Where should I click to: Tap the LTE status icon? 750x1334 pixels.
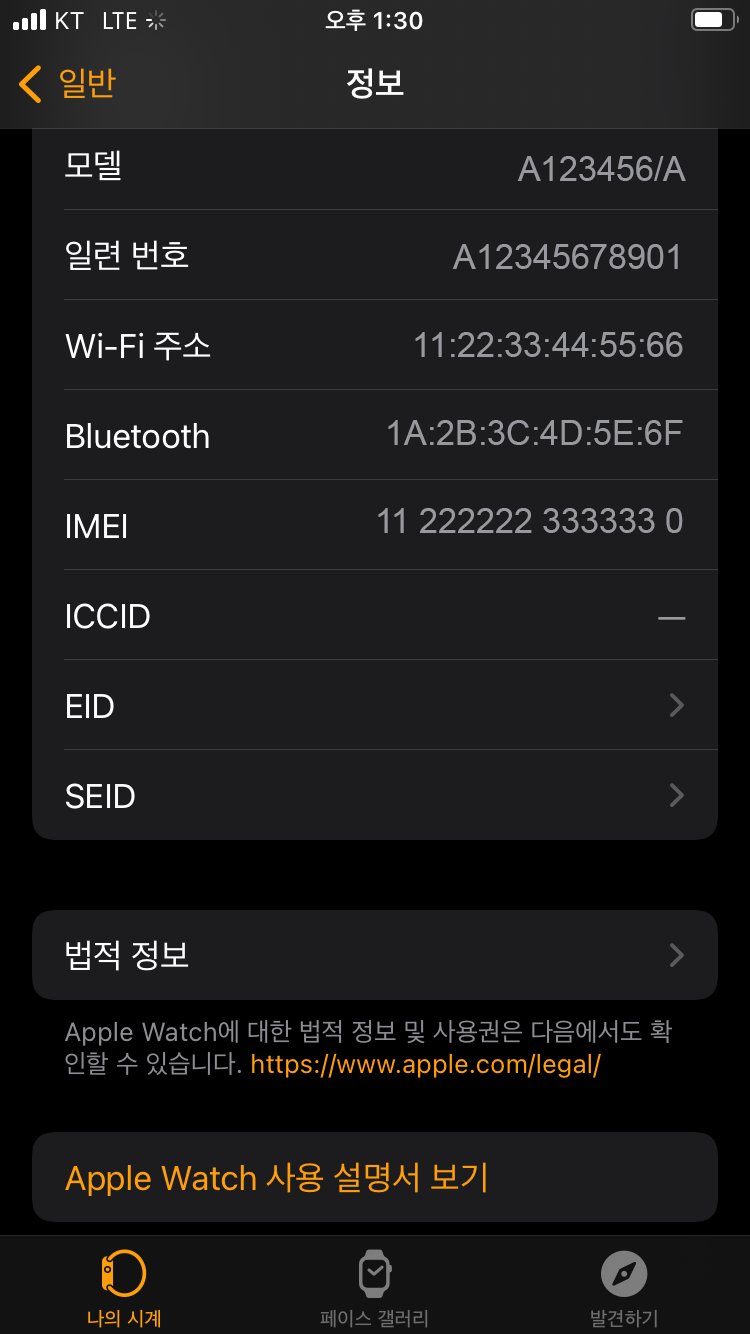[x=119, y=19]
